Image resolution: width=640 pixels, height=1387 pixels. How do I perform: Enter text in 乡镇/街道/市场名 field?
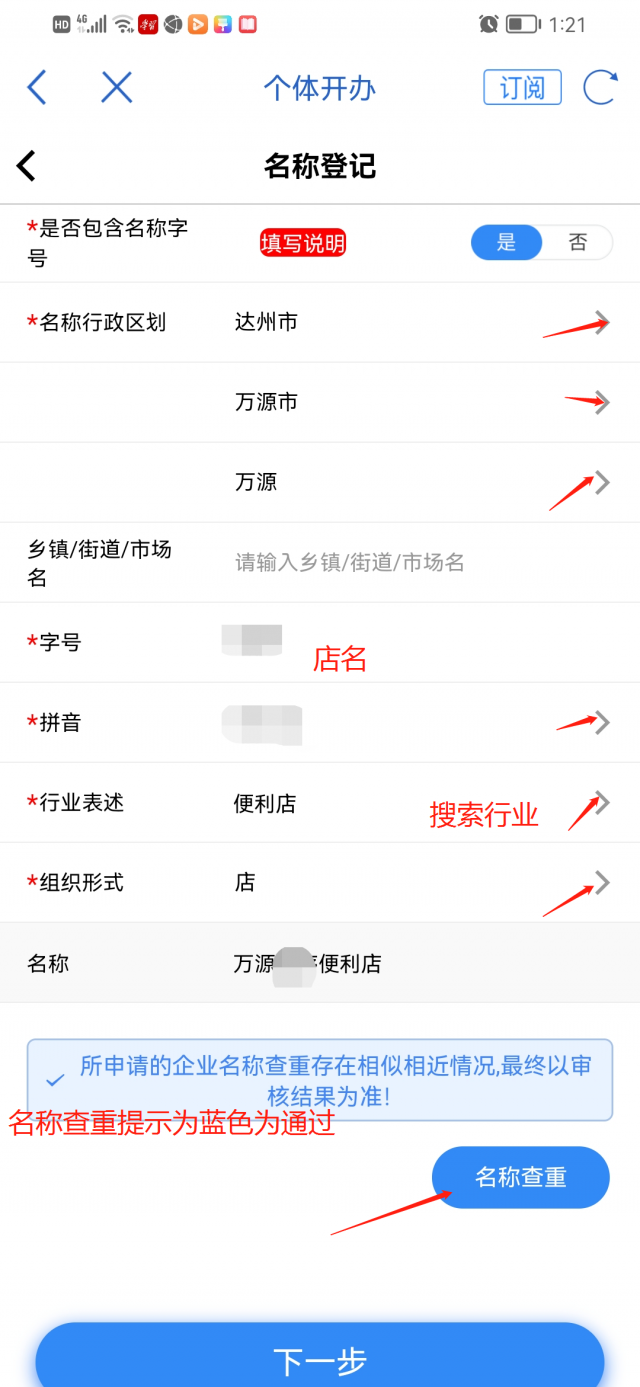pos(420,562)
